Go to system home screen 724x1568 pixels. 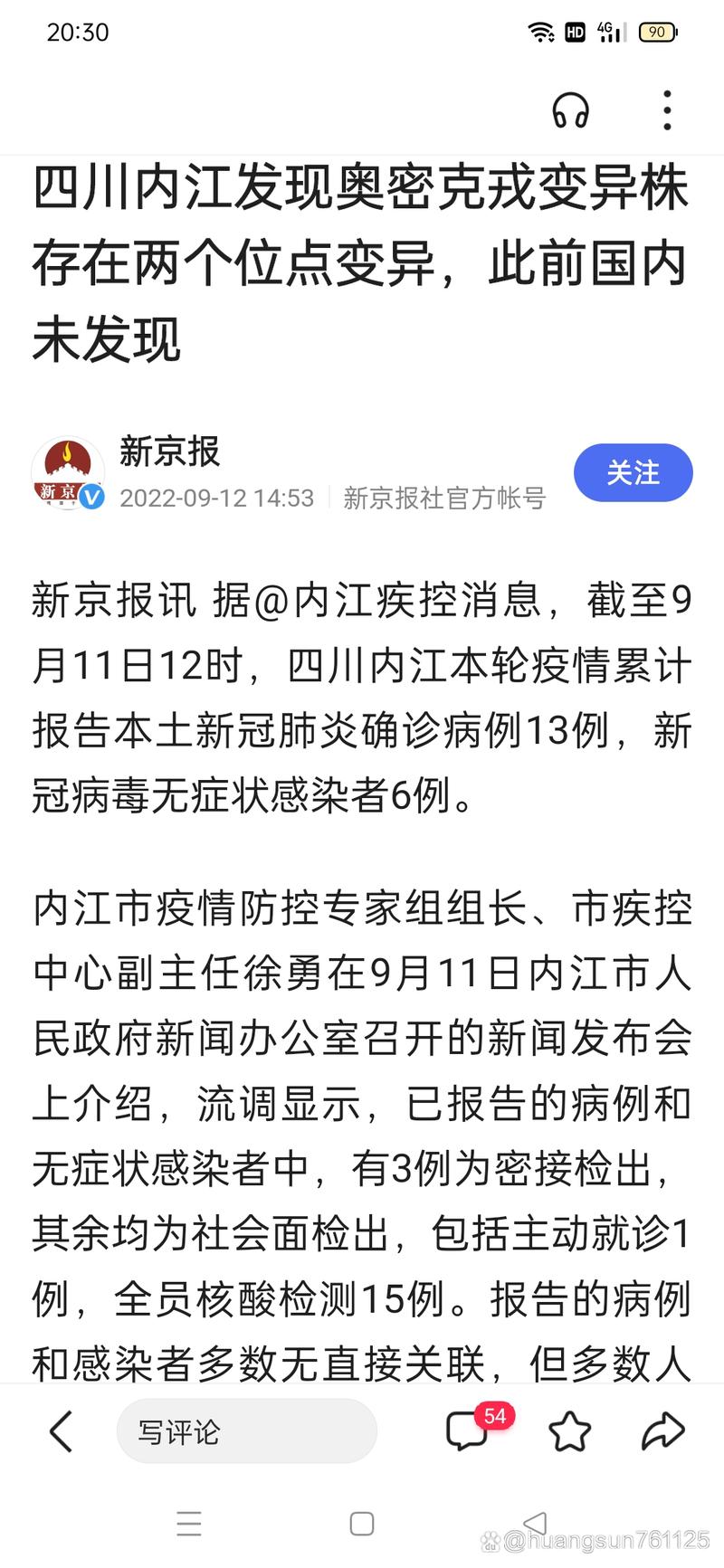tap(362, 1525)
